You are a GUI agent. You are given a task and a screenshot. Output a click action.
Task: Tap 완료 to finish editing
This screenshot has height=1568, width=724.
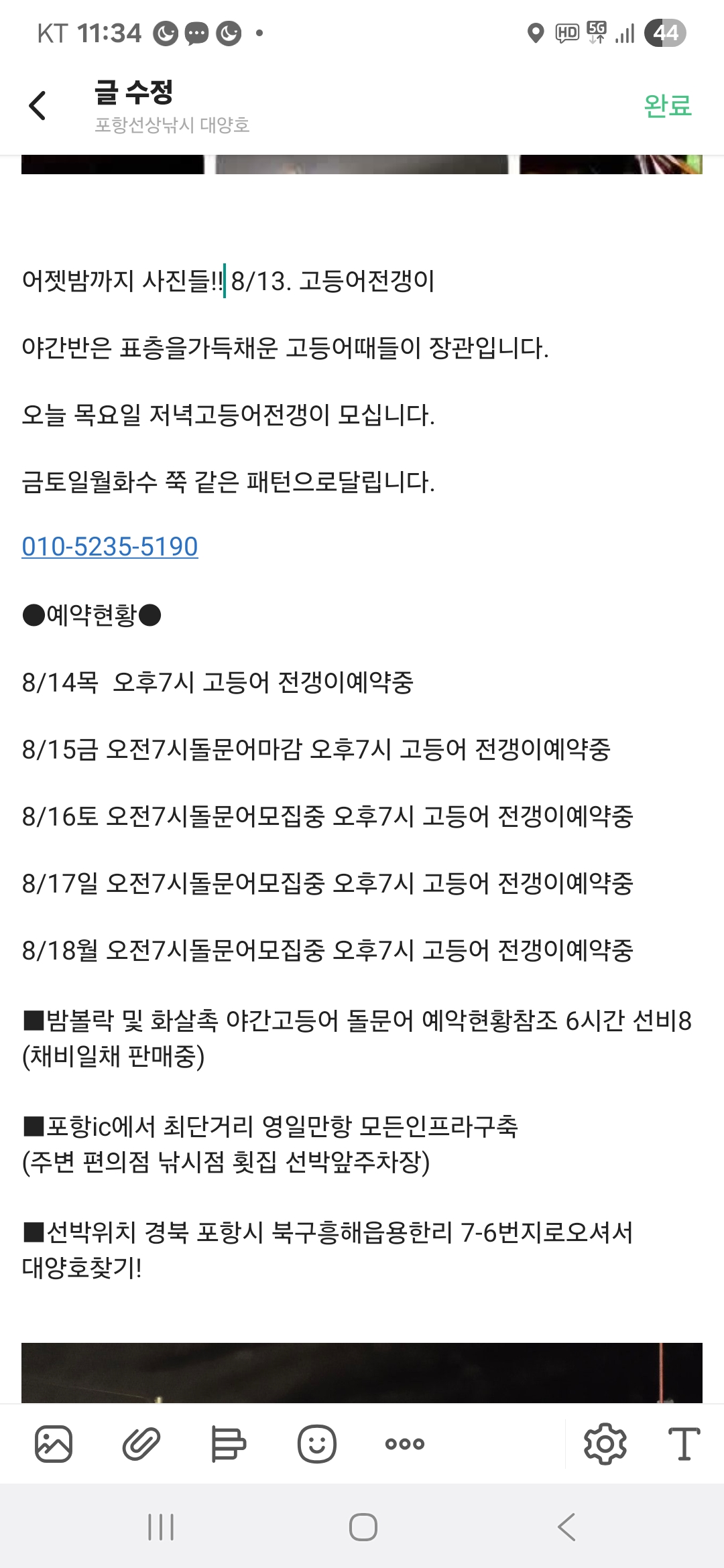click(667, 106)
